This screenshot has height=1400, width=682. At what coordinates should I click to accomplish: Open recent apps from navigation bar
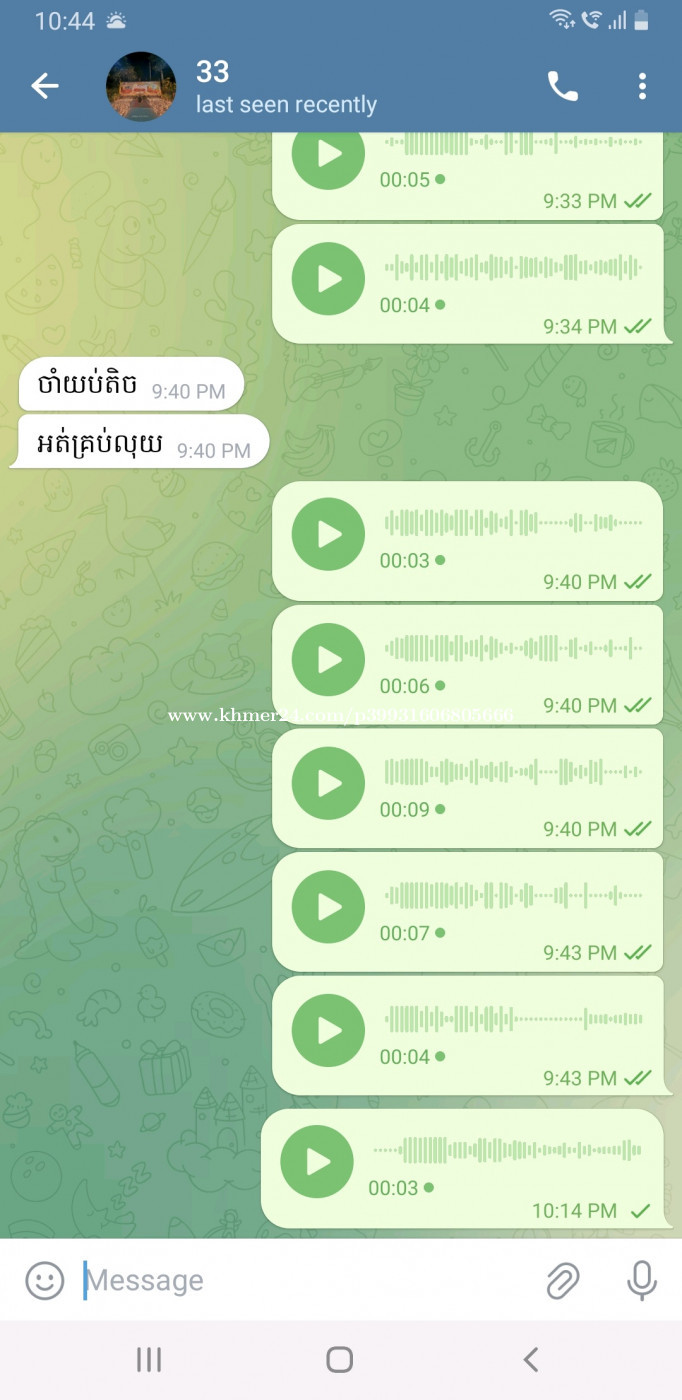pos(149,1359)
